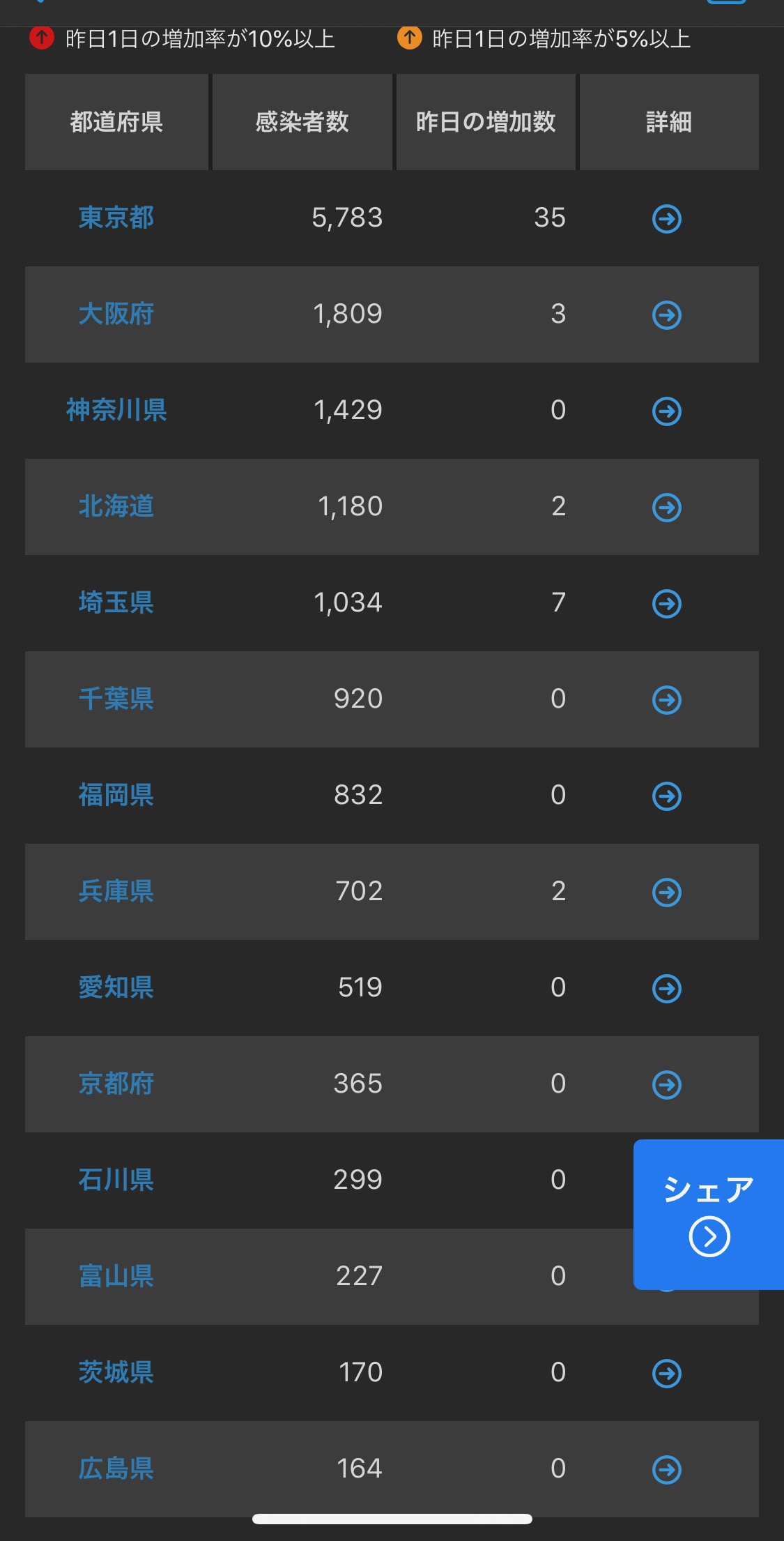Open the 石川県 prefecture link

coord(116,1180)
